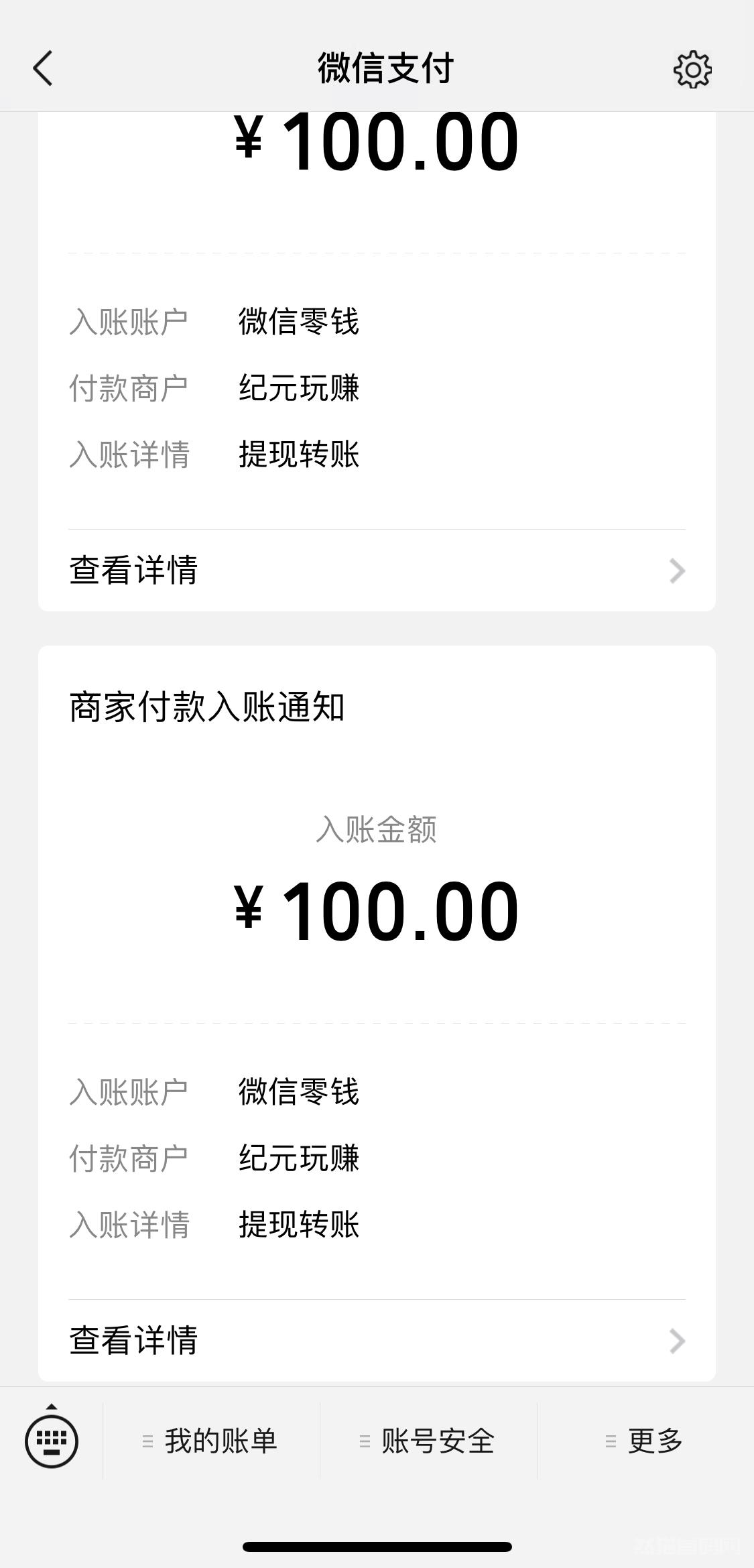Open 查看详情 on the 商家付款入账通知 message
This screenshot has height=1568, width=754.
(x=133, y=1341)
